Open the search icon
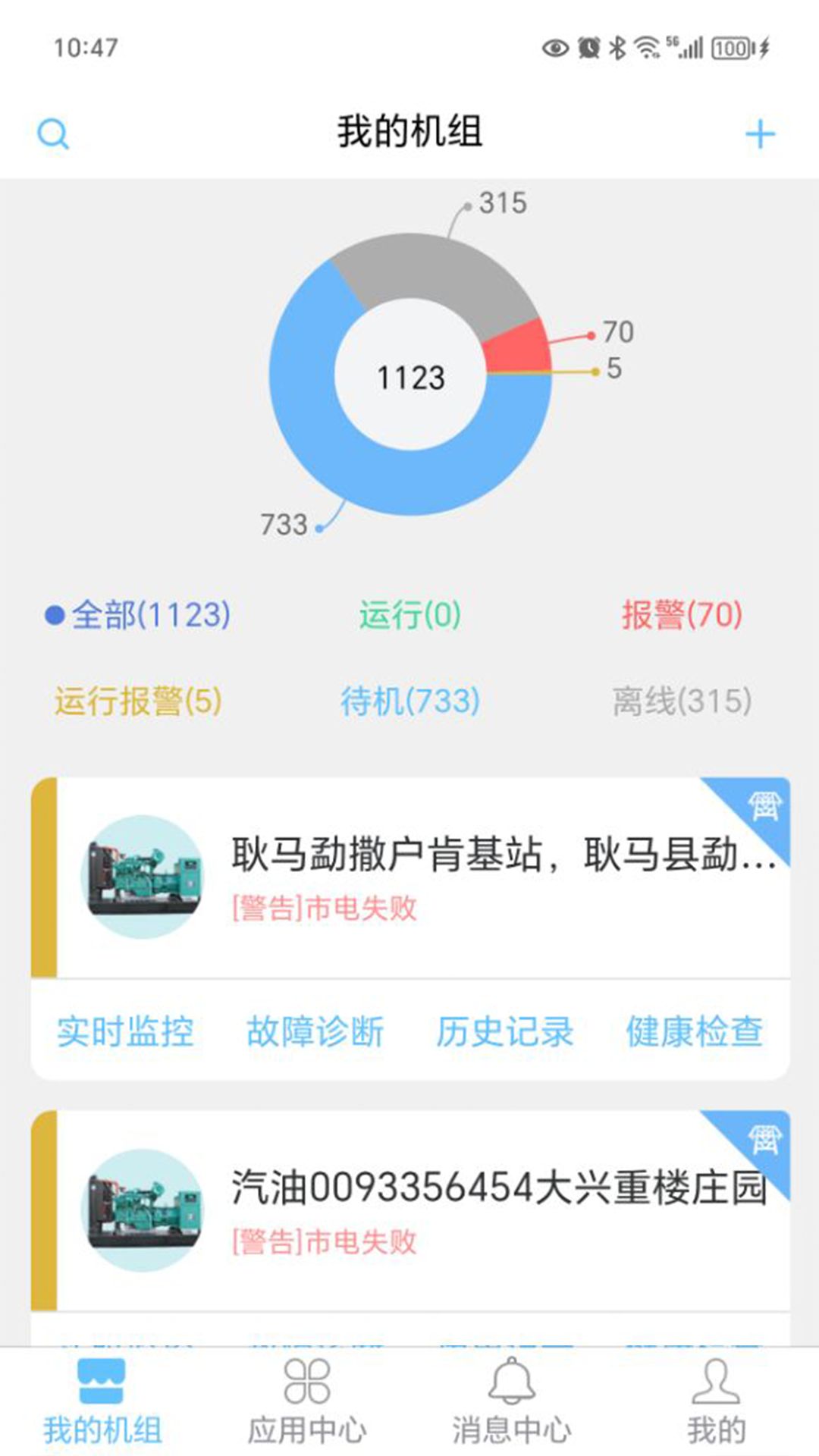 click(x=53, y=134)
